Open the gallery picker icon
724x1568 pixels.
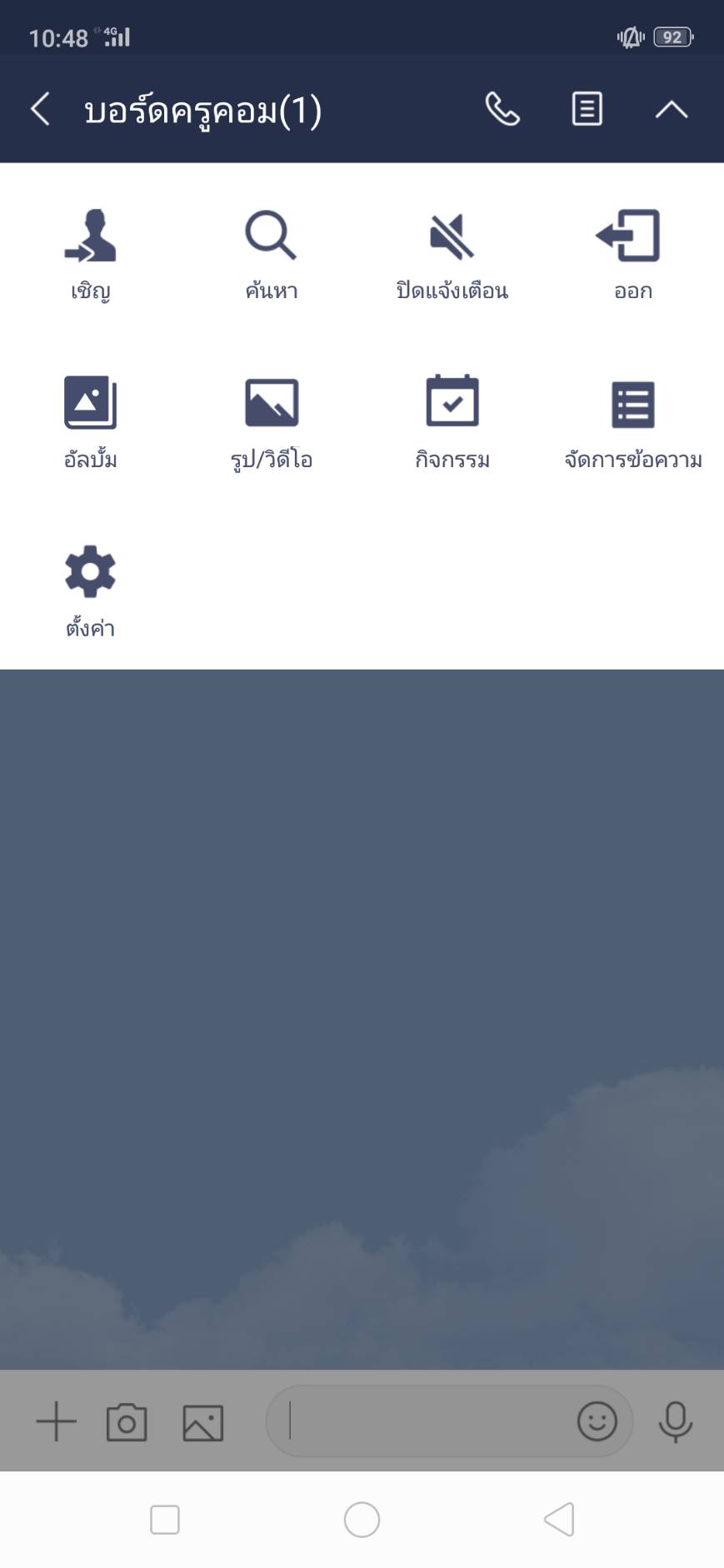pyautogui.click(x=203, y=1422)
